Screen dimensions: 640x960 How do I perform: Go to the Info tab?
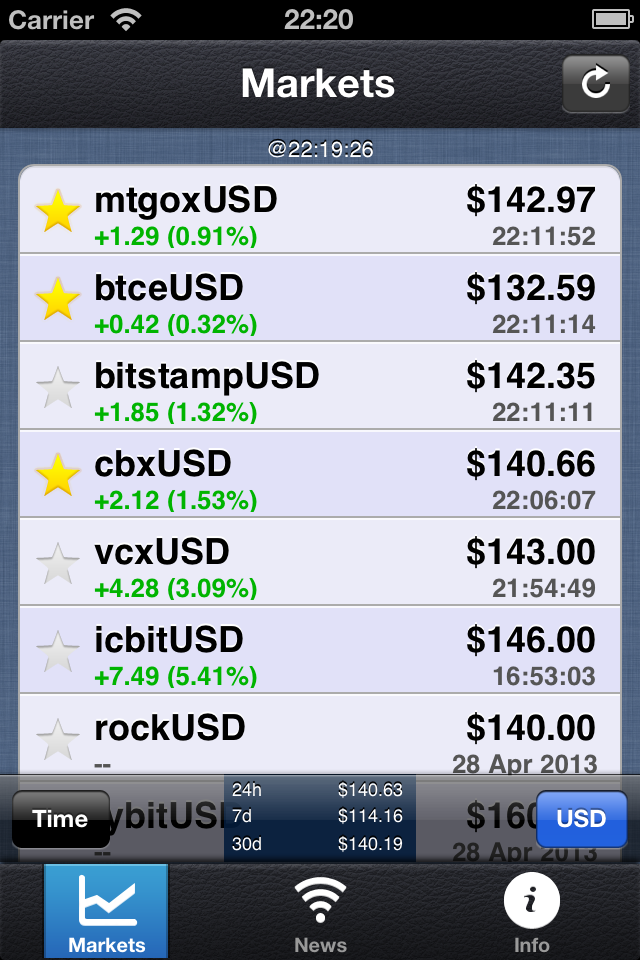531,912
